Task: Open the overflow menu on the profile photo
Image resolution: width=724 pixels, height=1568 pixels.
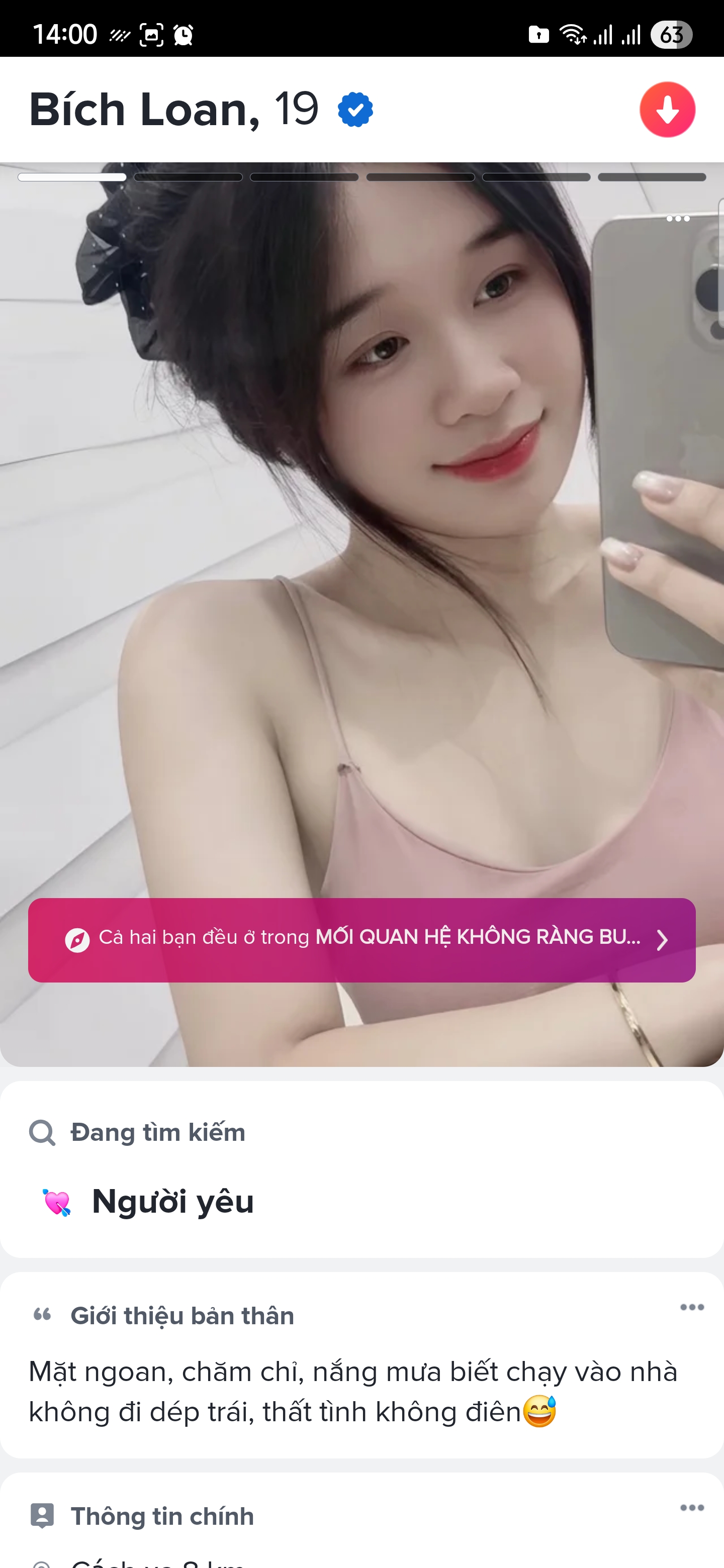Action: click(677, 219)
